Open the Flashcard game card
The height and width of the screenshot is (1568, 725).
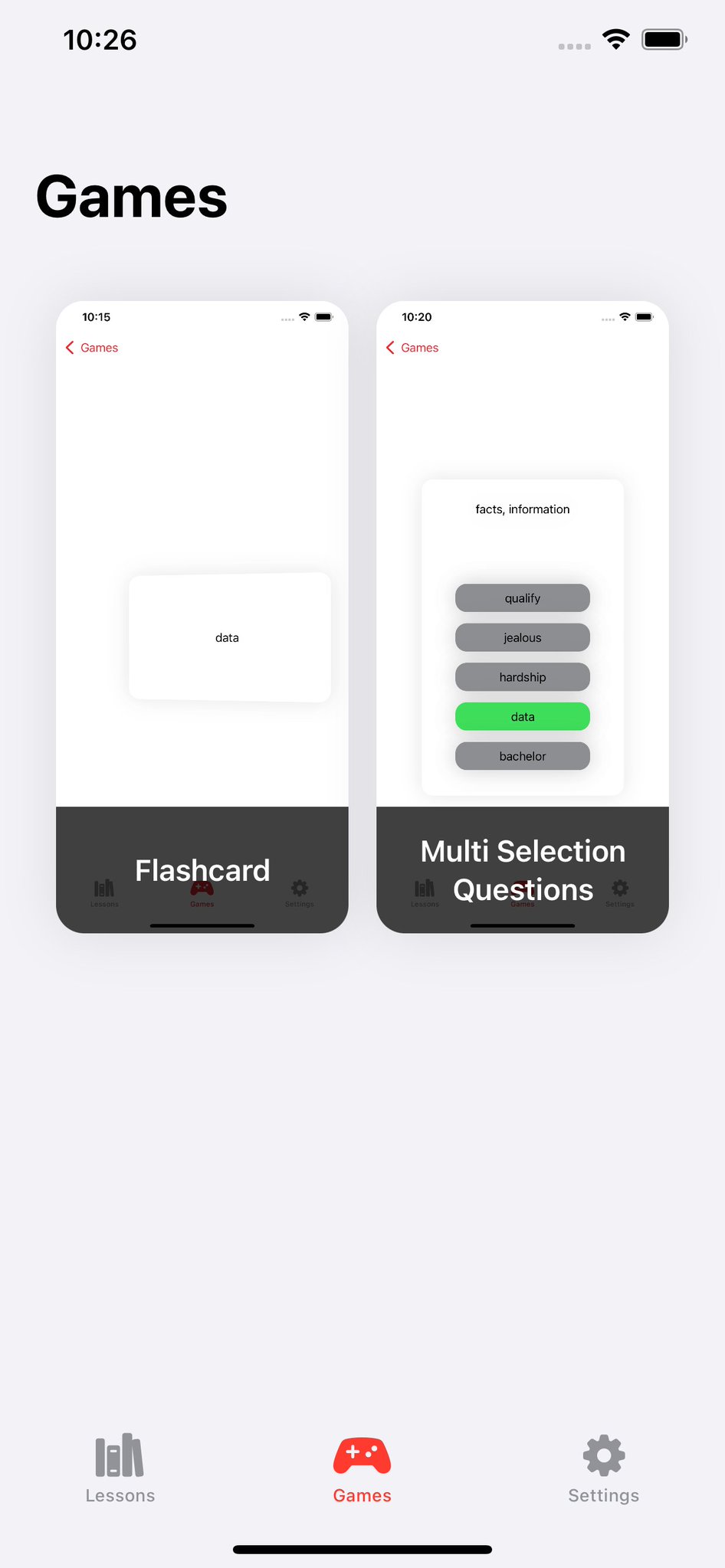tap(202, 617)
